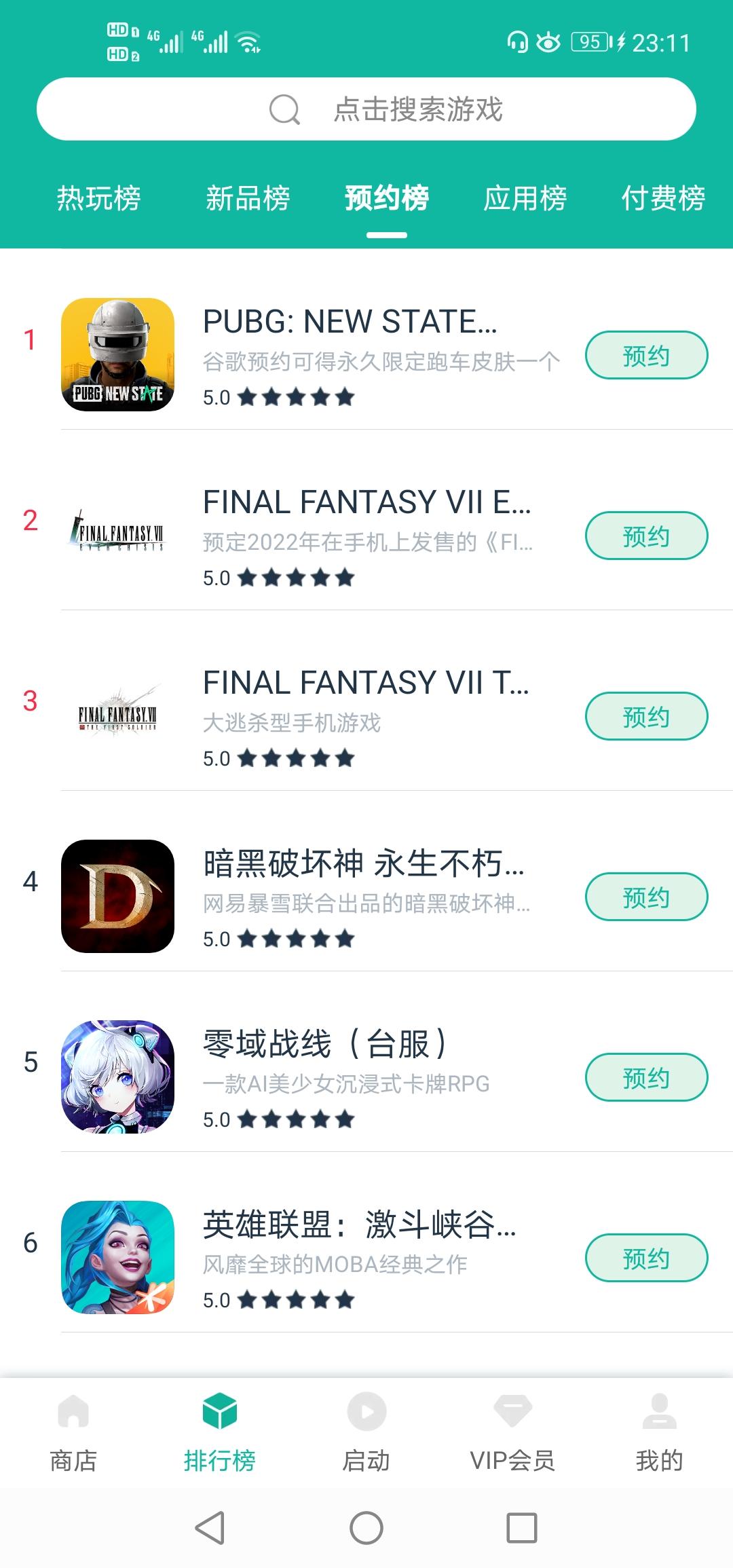This screenshot has height=1568, width=733.
Task: Tap the Diablo Immortal dark red icon
Action: pos(117,896)
